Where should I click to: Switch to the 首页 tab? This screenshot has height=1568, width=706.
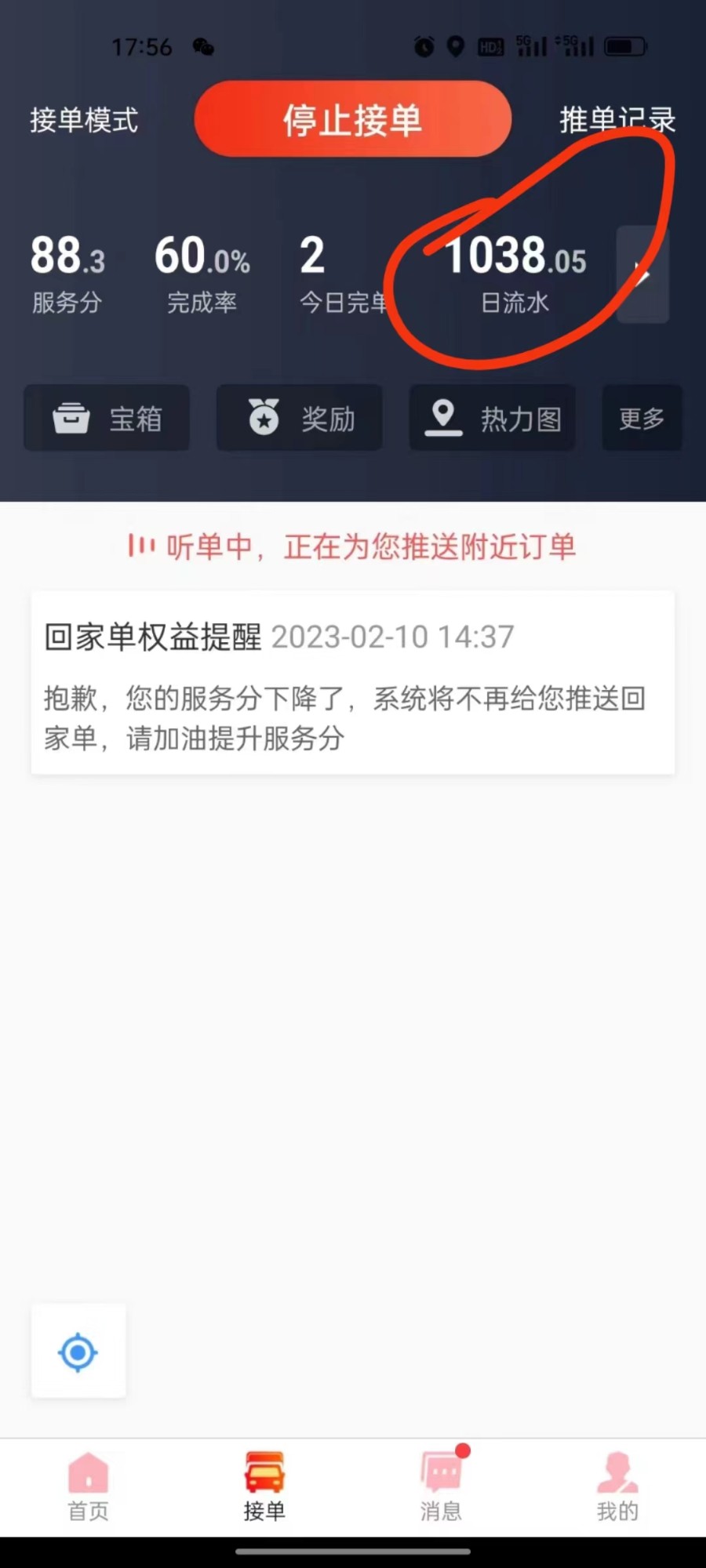(88, 1486)
